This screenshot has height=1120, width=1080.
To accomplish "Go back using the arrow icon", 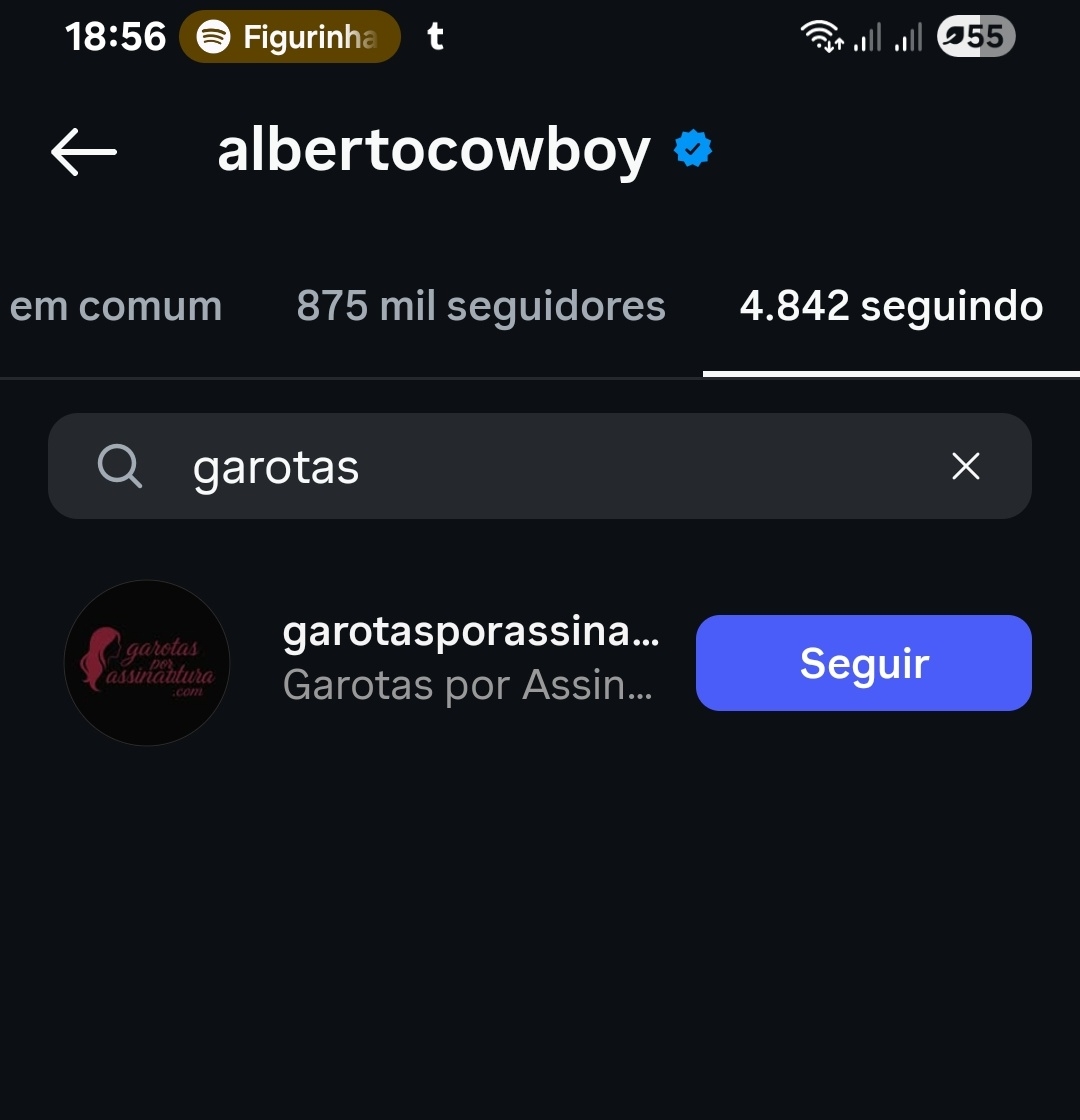I will (84, 152).
